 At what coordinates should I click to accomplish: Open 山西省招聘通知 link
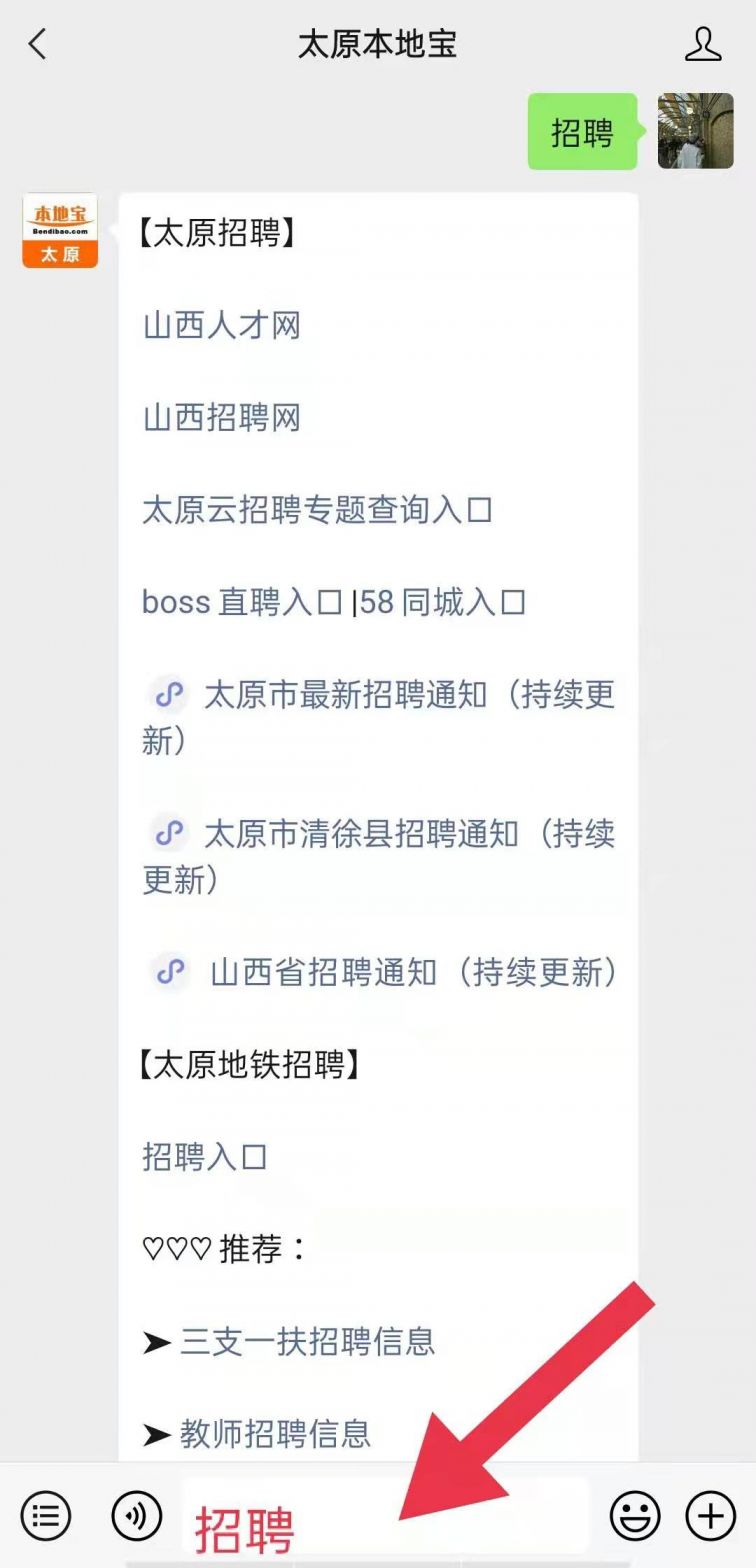click(x=413, y=972)
